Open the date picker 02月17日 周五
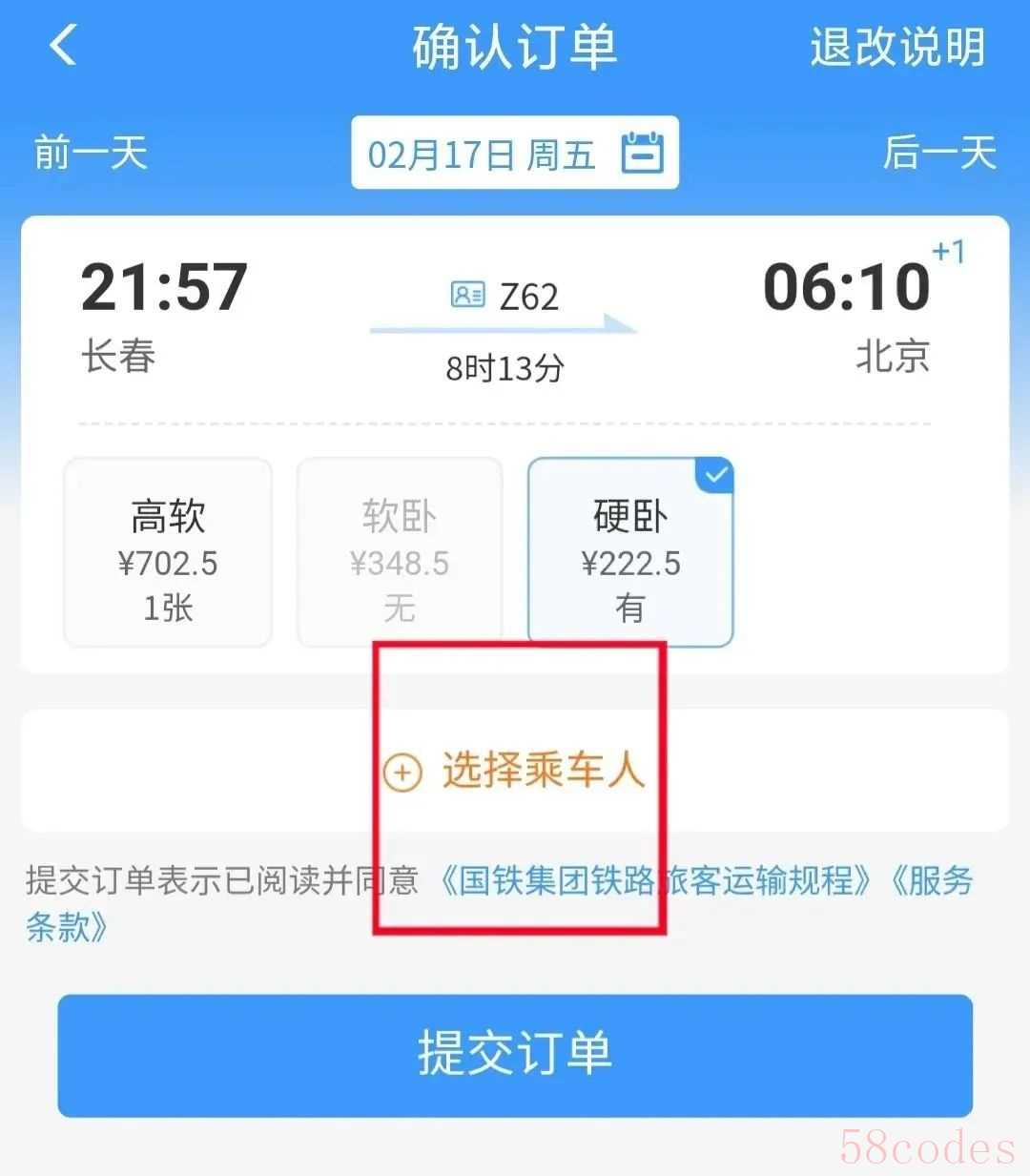This screenshot has width=1030, height=1176. click(515, 154)
